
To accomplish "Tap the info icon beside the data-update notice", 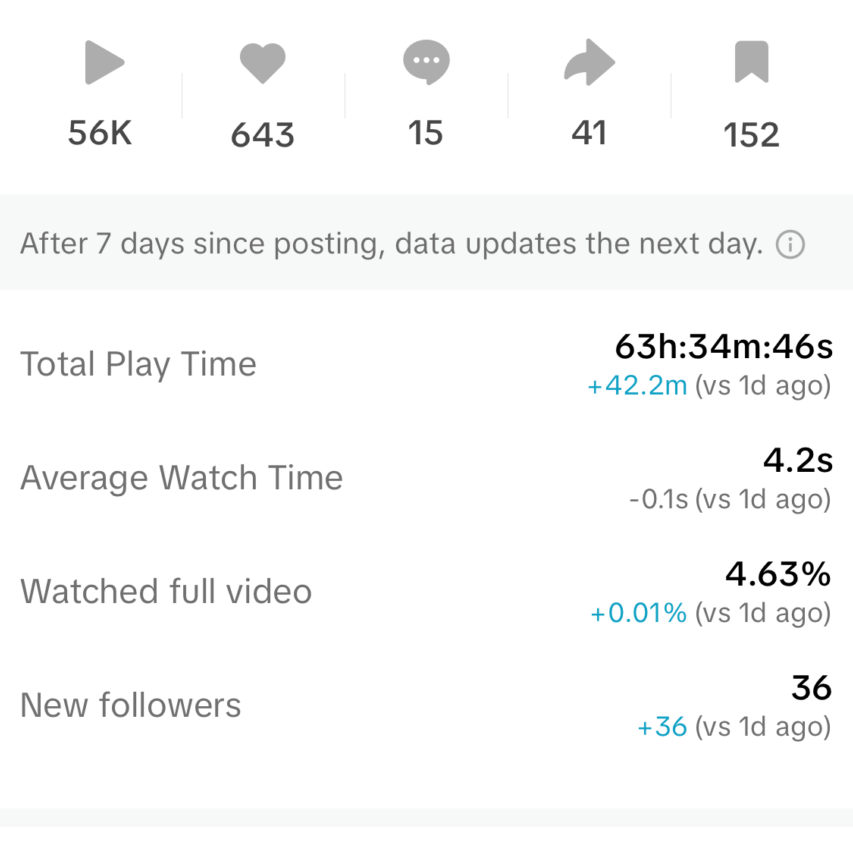I will (790, 245).
